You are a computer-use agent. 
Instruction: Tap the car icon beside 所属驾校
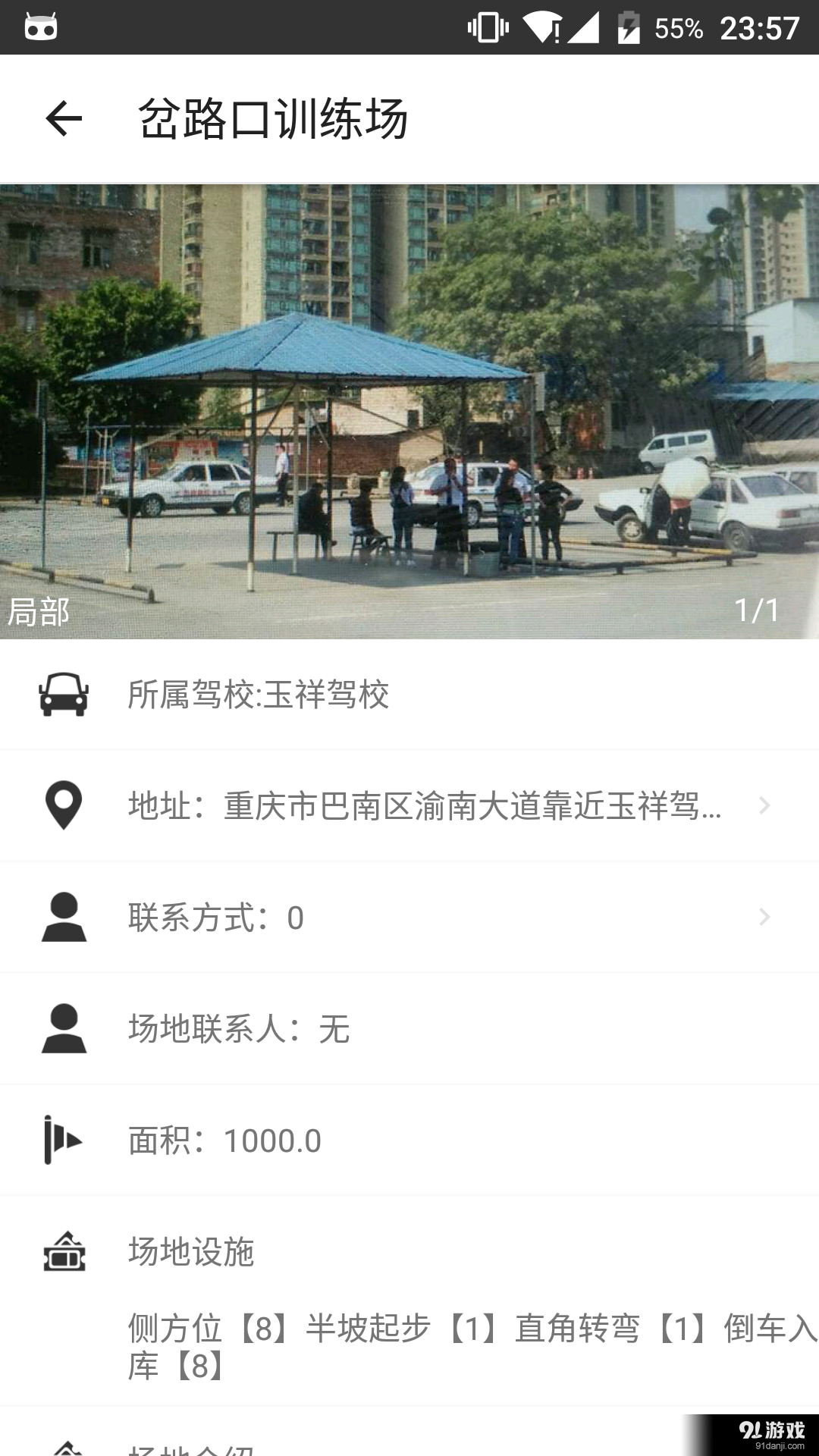64,694
